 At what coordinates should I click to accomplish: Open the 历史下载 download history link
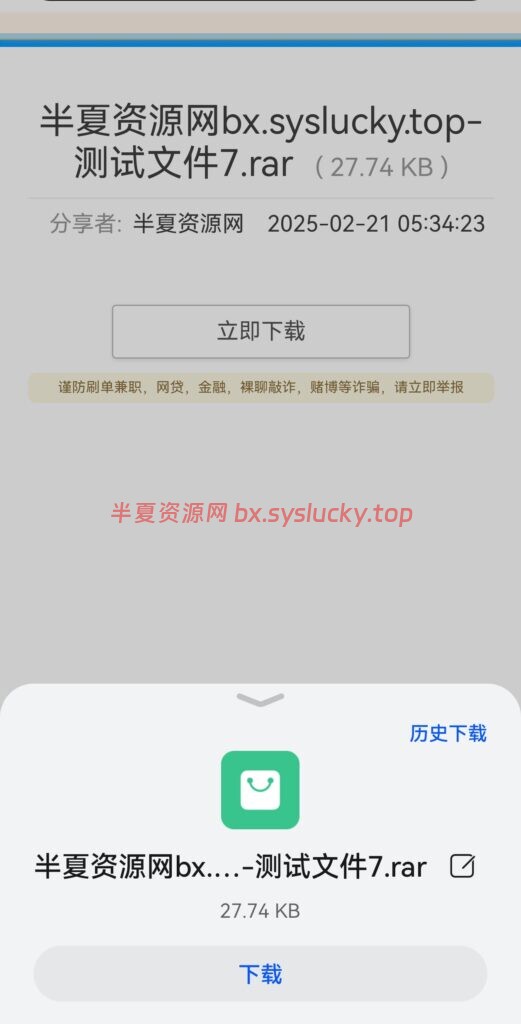(x=448, y=733)
